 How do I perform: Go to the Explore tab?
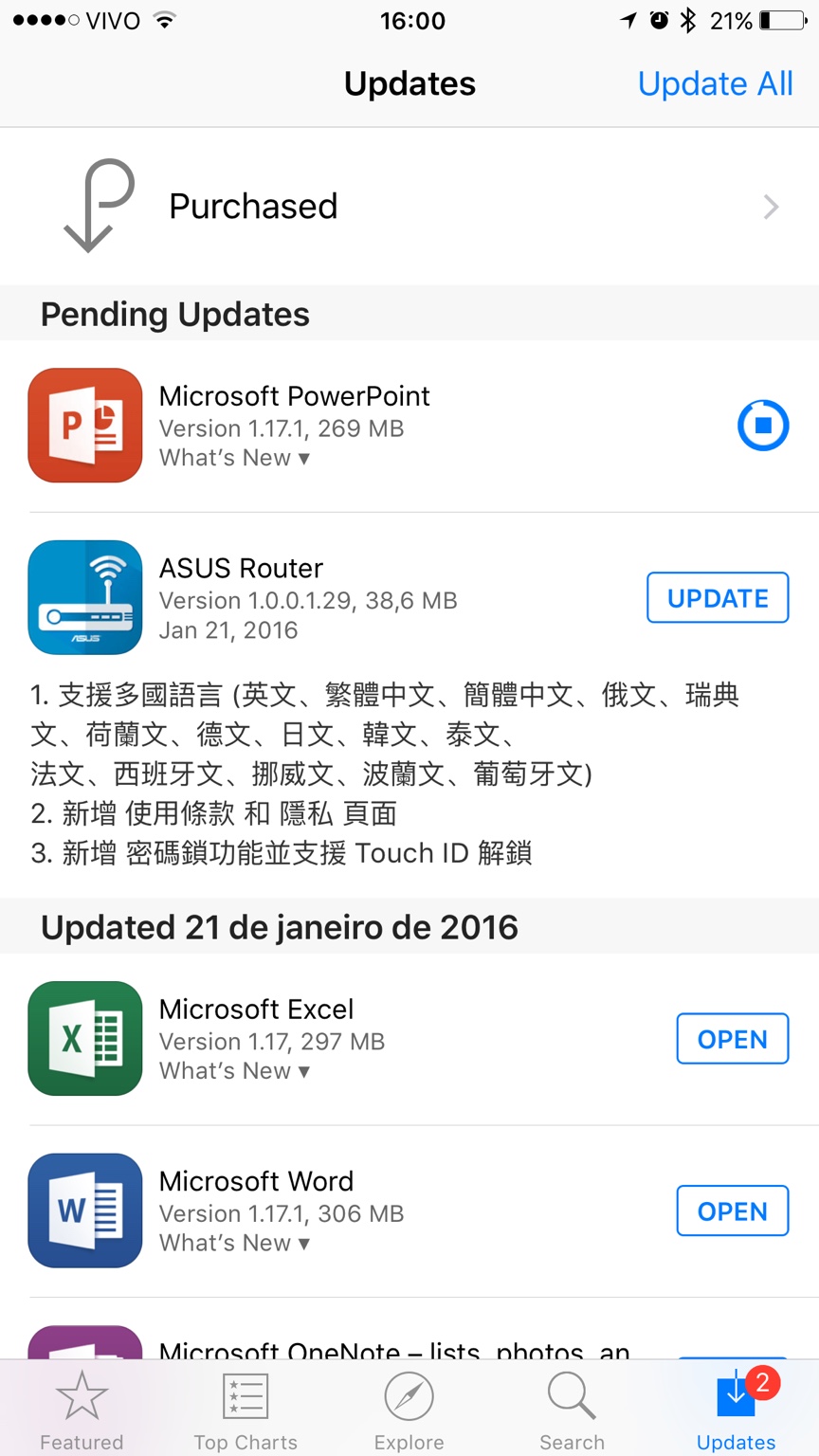coord(409,1411)
